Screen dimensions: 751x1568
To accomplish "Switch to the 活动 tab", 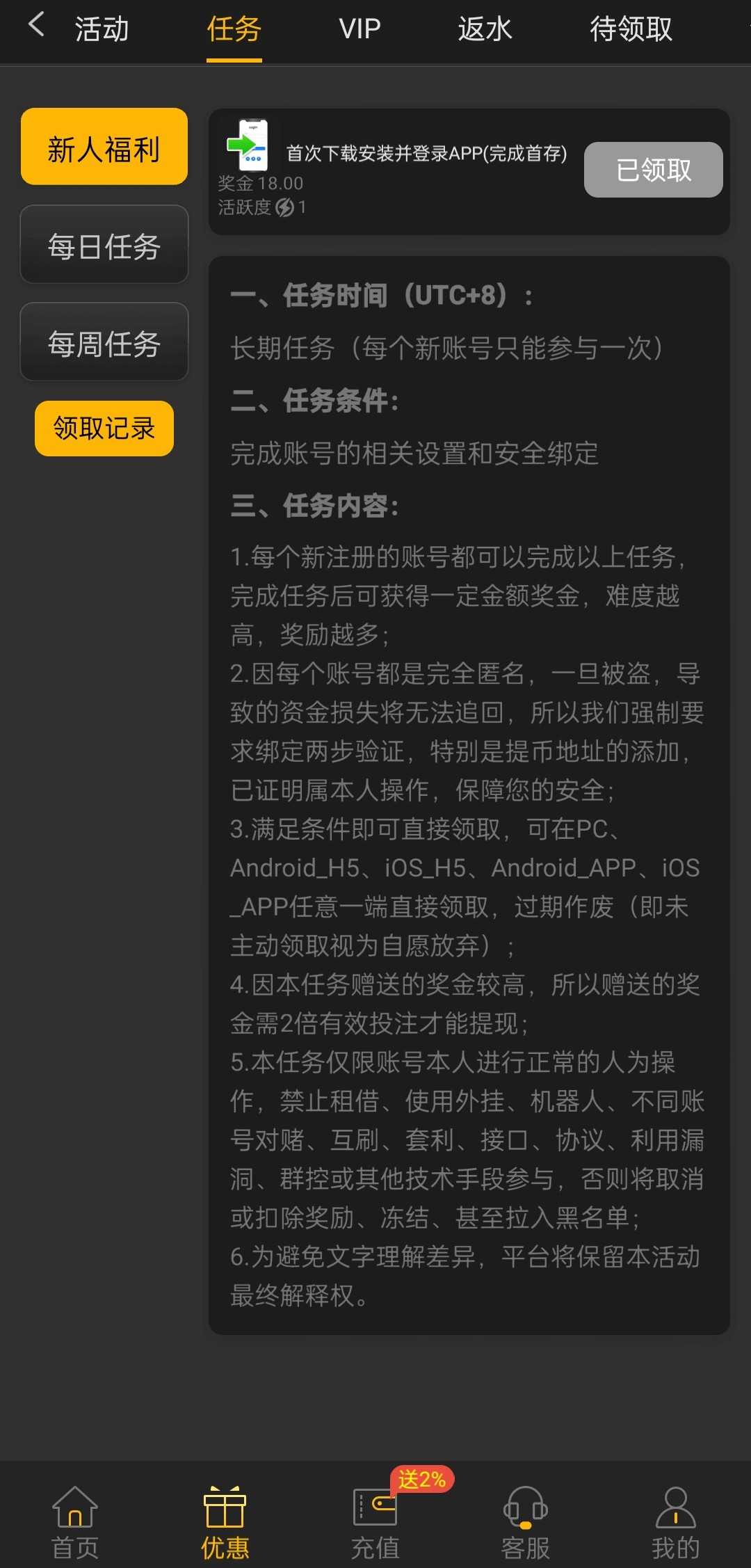I will point(102,29).
